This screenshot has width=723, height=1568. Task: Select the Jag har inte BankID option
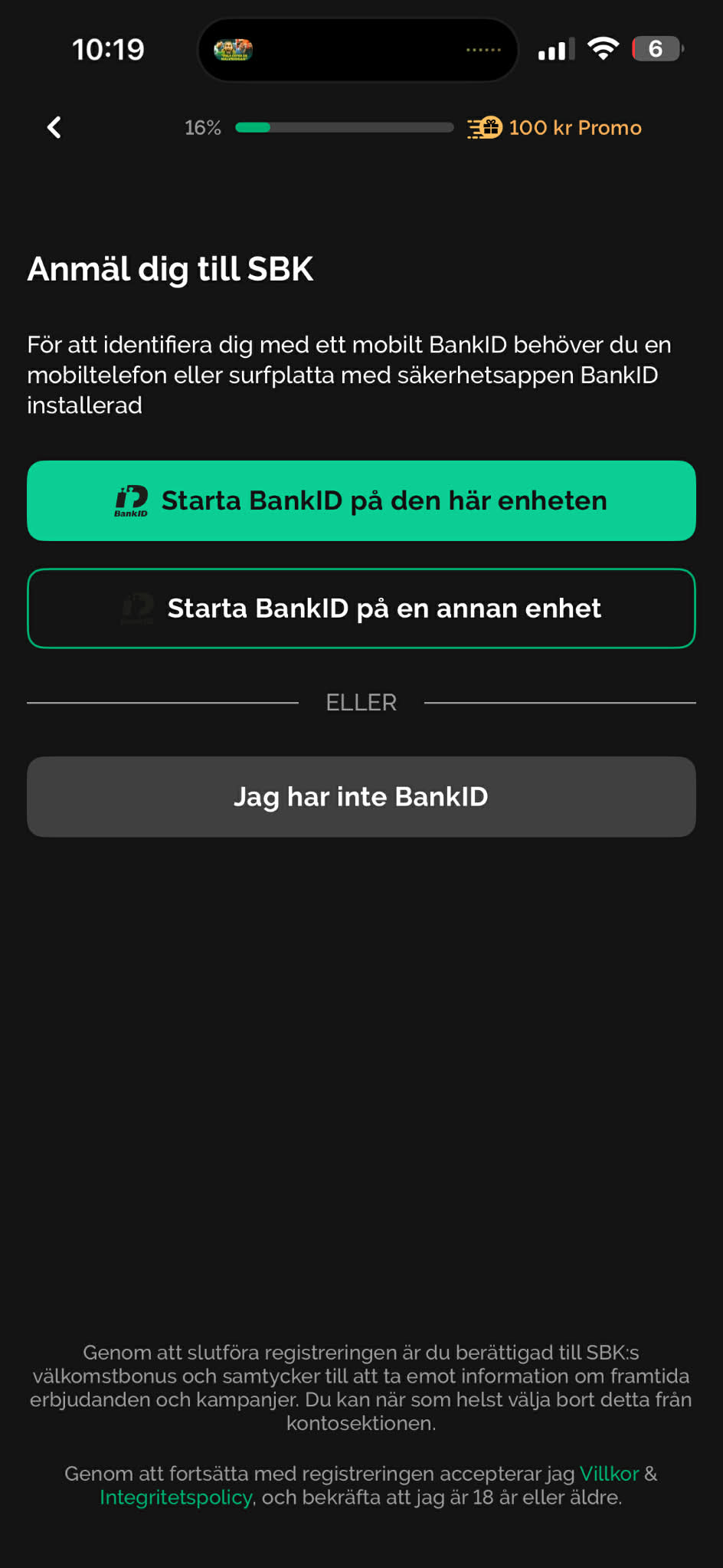pos(361,796)
